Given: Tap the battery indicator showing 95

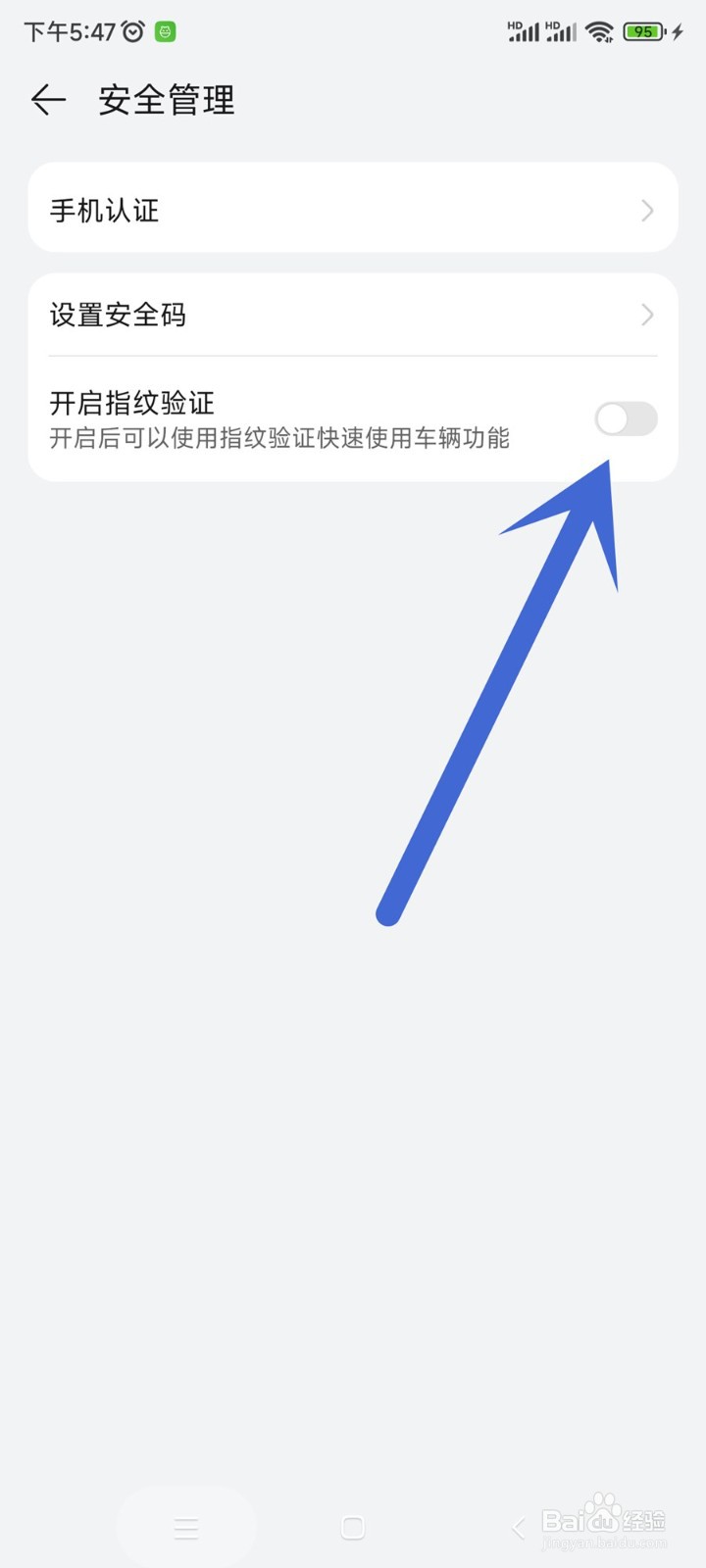Looking at the screenshot, I should click(x=644, y=31).
